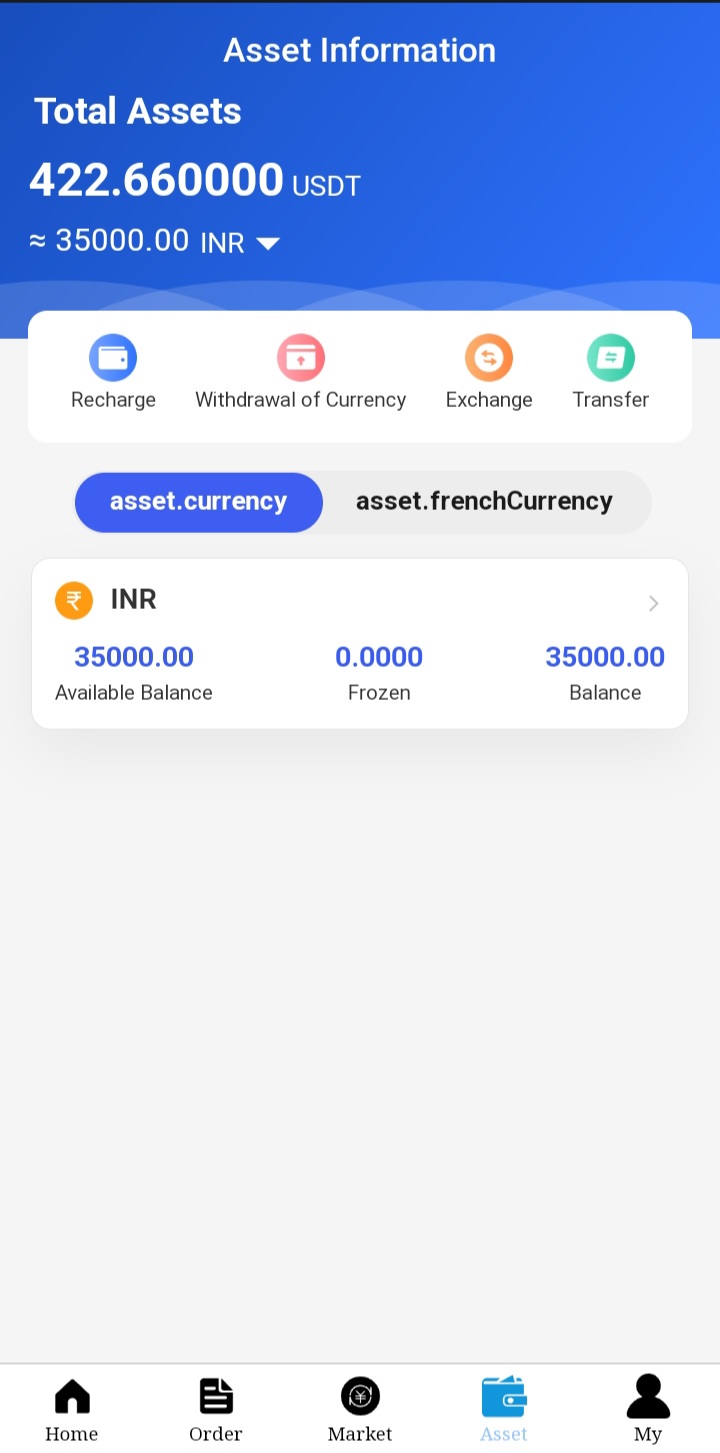Open the My profile tab
The image size is (720, 1453).
[648, 1409]
